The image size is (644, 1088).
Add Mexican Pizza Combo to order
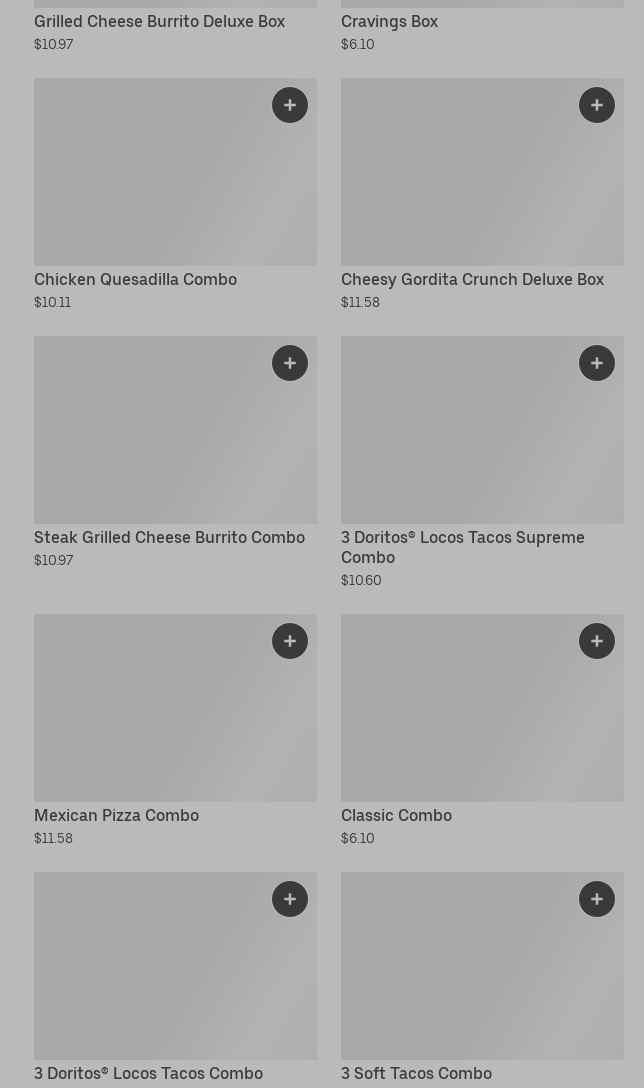(290, 641)
